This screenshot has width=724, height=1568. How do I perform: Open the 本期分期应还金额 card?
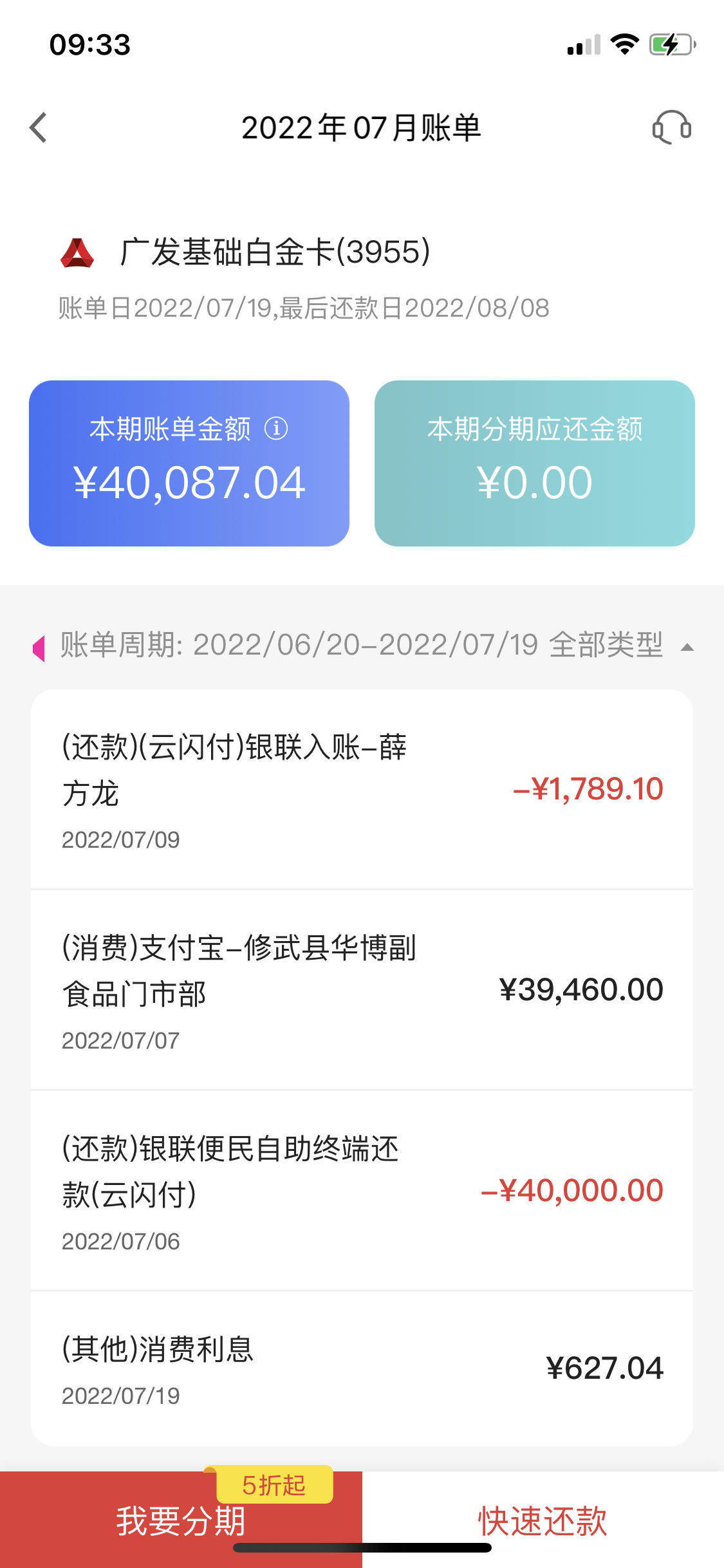535,463
